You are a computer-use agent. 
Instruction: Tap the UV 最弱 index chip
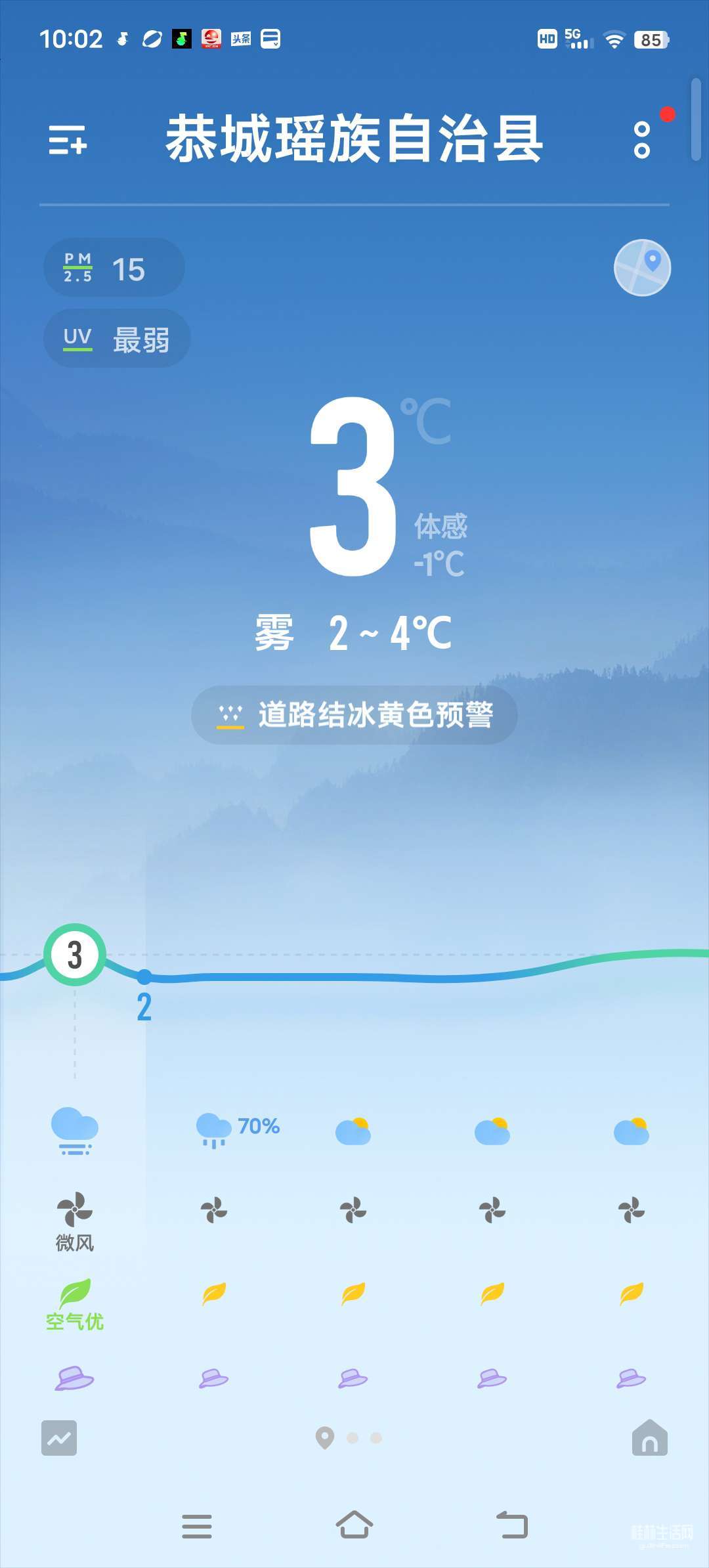(x=116, y=339)
